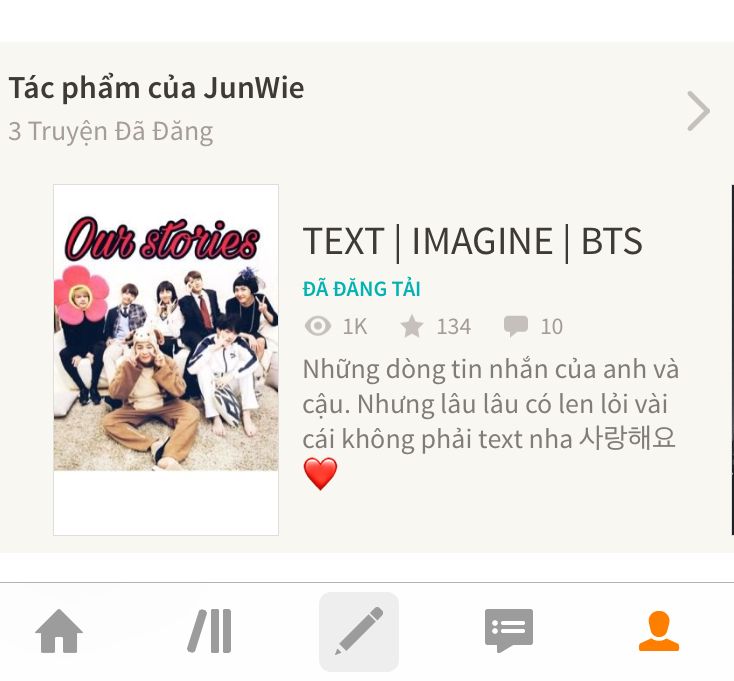Screen dimensions: 734x681
Task: Open the Write pencil tab
Action: (x=359, y=632)
